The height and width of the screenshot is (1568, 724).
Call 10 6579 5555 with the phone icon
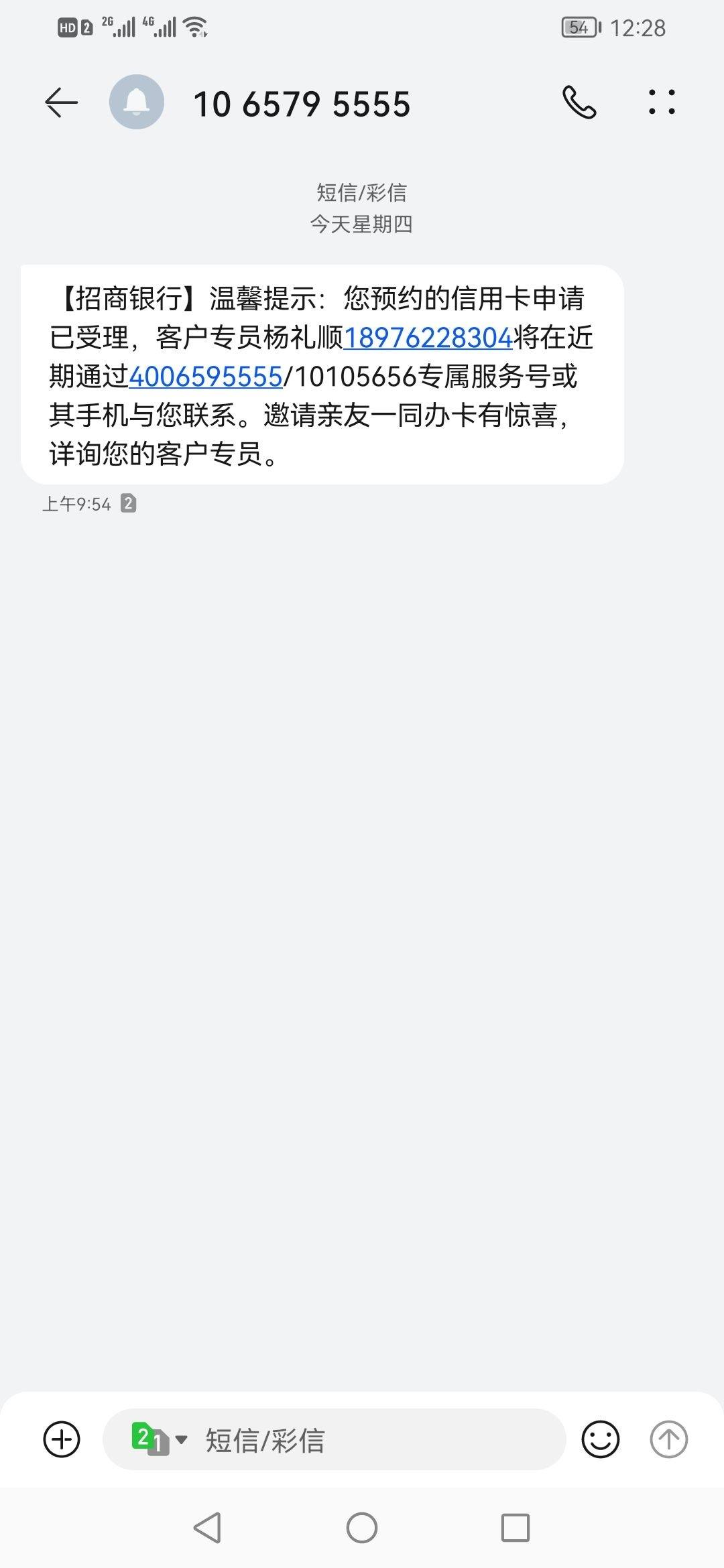pyautogui.click(x=579, y=103)
